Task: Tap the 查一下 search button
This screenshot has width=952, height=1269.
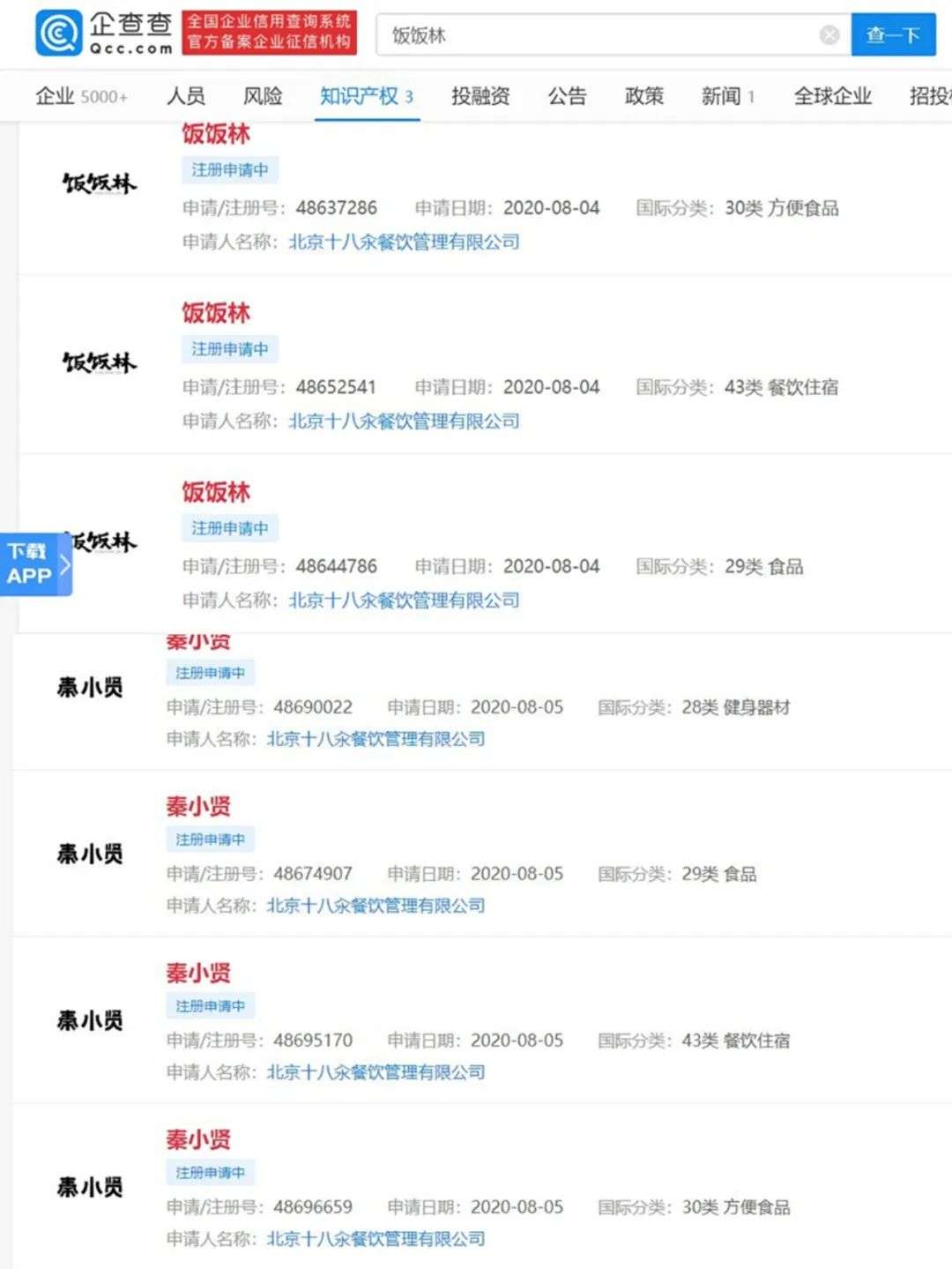Action: click(892, 35)
